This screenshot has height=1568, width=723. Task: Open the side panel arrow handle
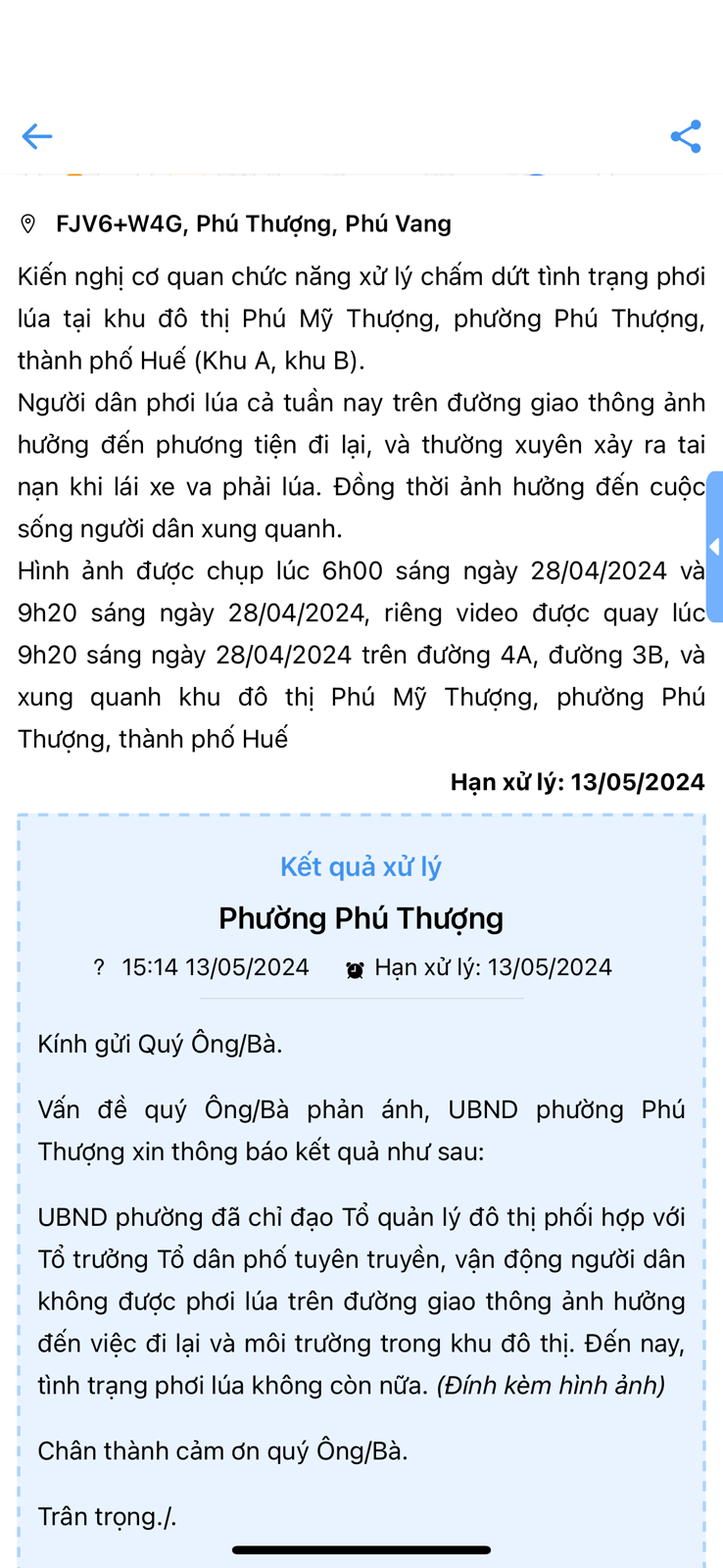click(x=714, y=547)
